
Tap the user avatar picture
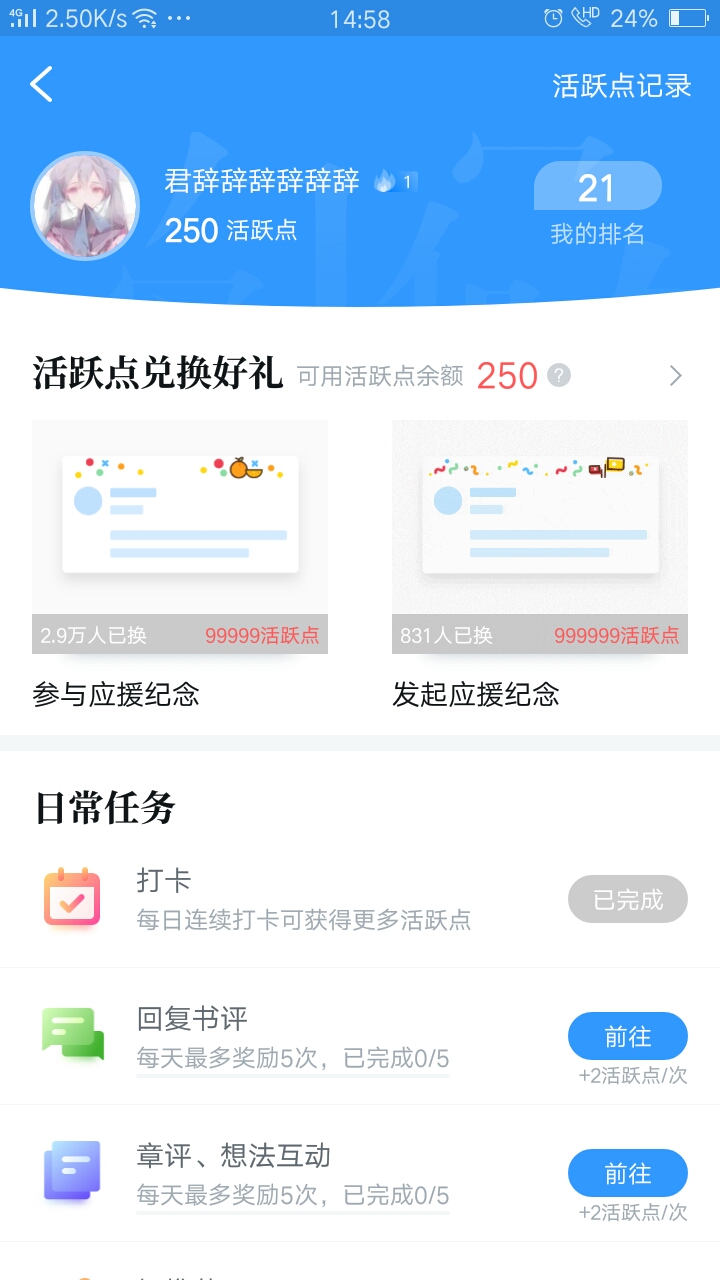85,206
